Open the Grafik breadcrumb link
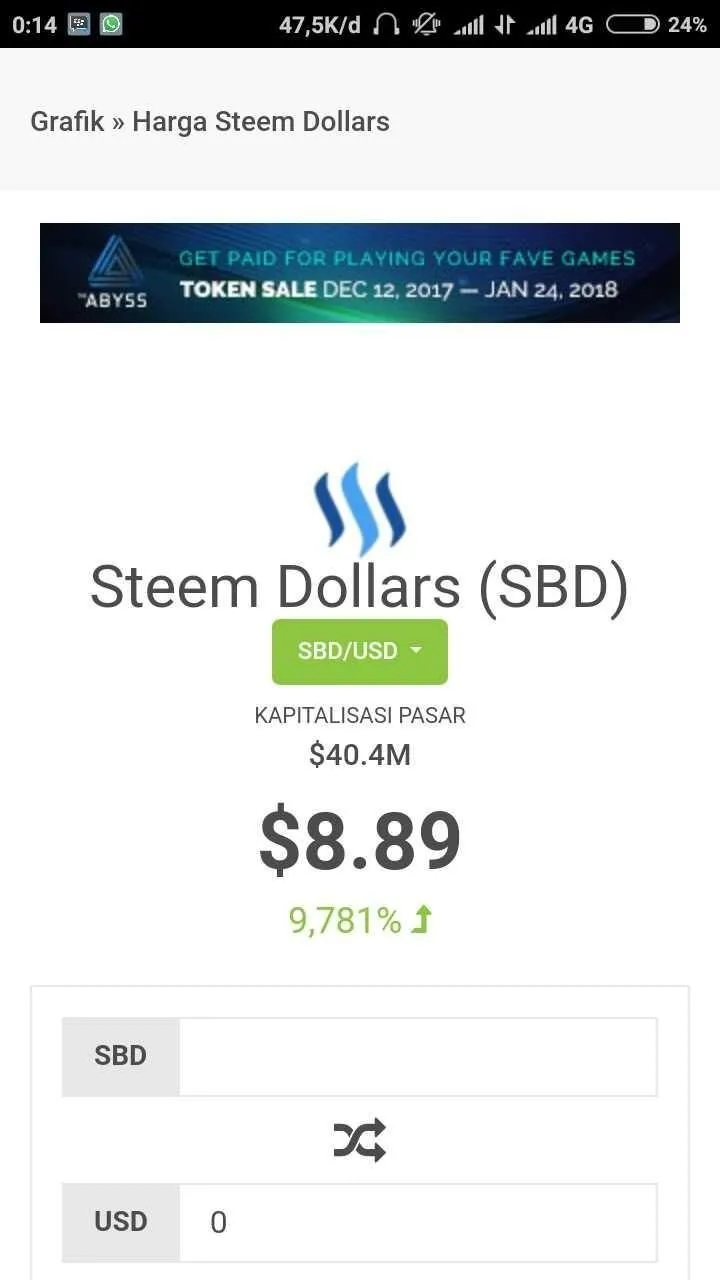The width and height of the screenshot is (720, 1280). [x=67, y=122]
